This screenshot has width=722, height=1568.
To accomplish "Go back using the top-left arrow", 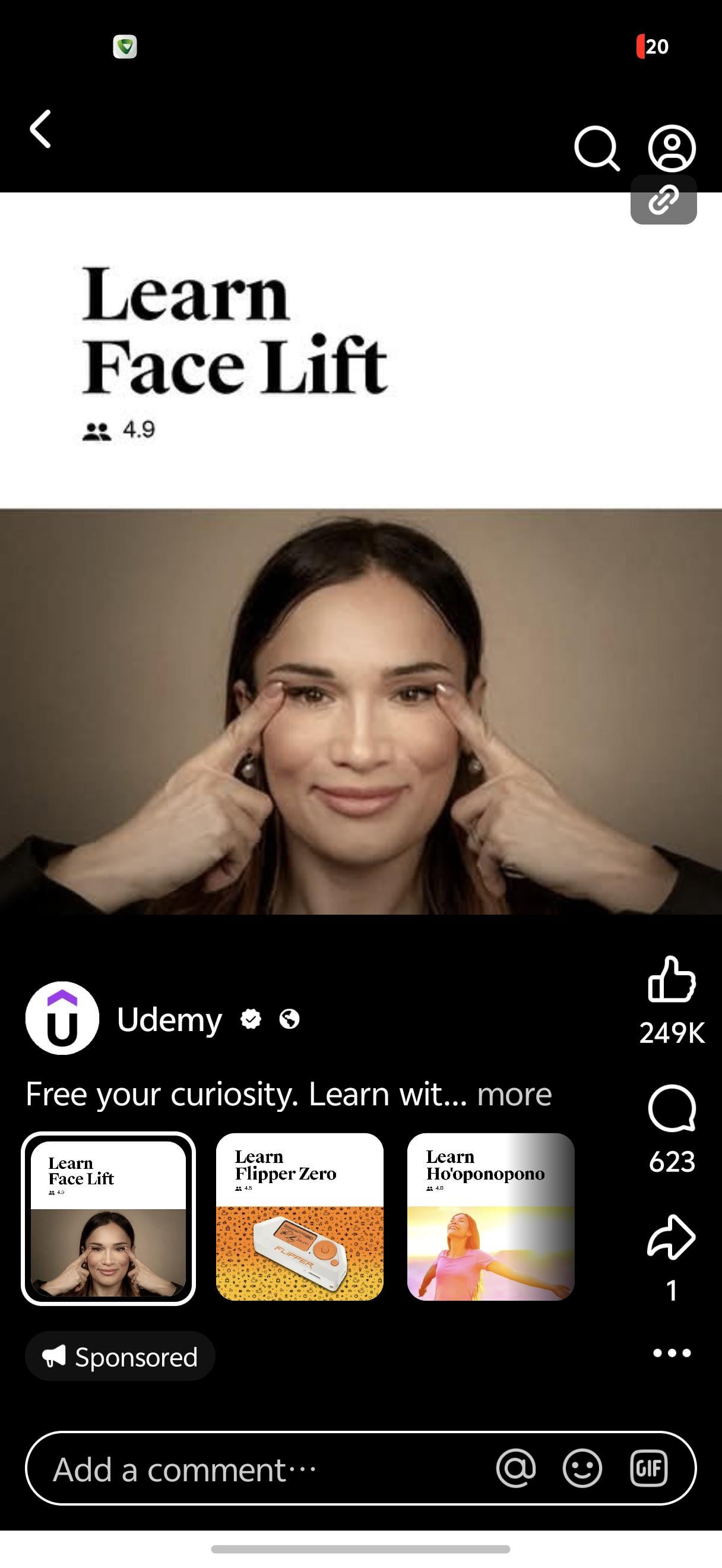I will click(x=41, y=129).
